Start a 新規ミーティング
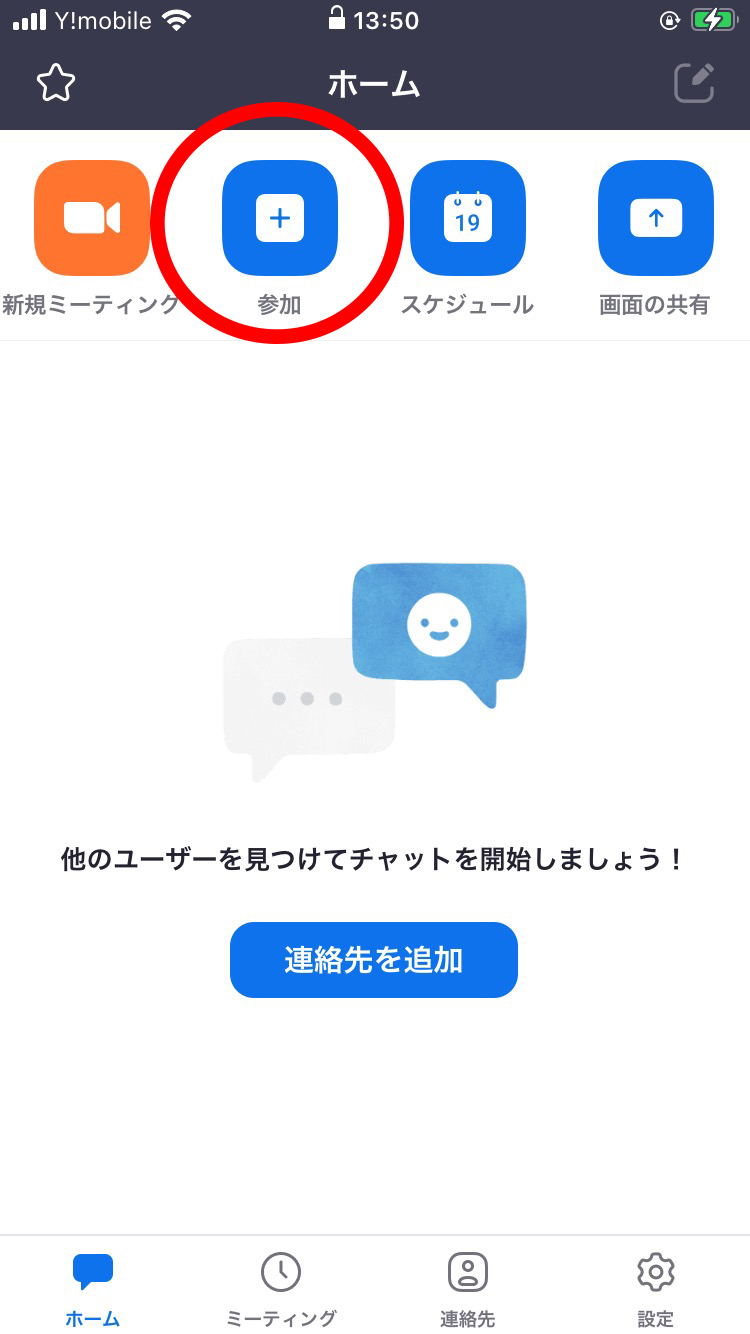The width and height of the screenshot is (750, 1334). (x=92, y=218)
